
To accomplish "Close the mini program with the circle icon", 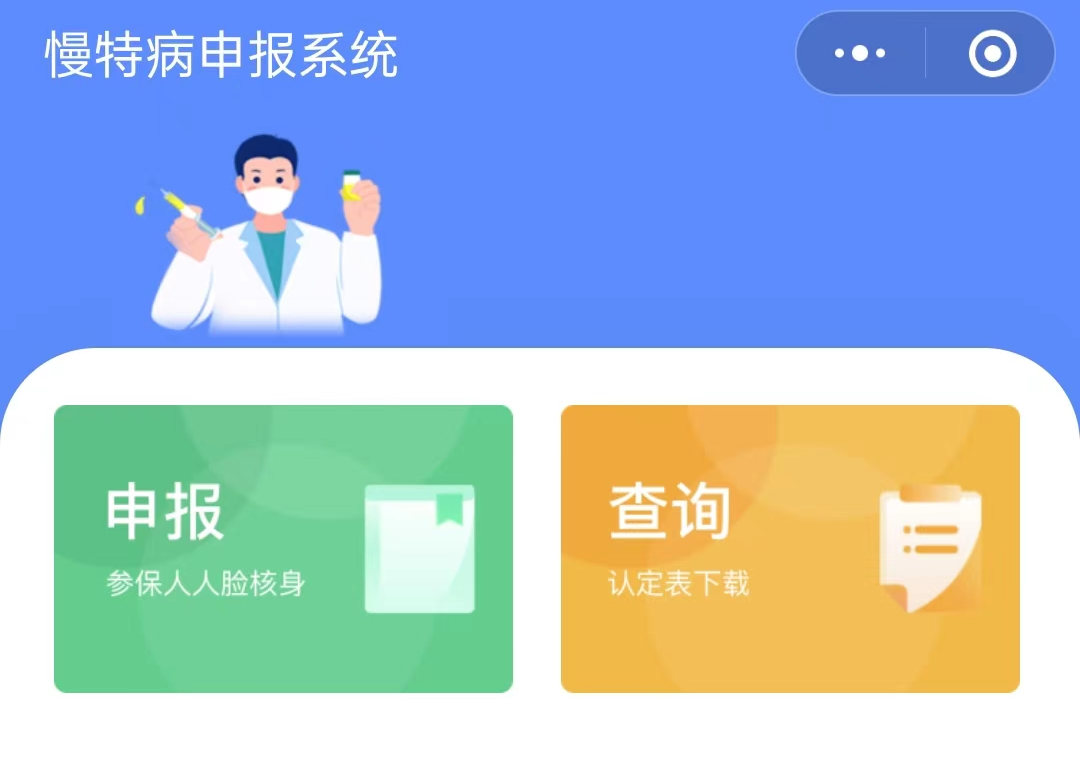I will point(992,54).
